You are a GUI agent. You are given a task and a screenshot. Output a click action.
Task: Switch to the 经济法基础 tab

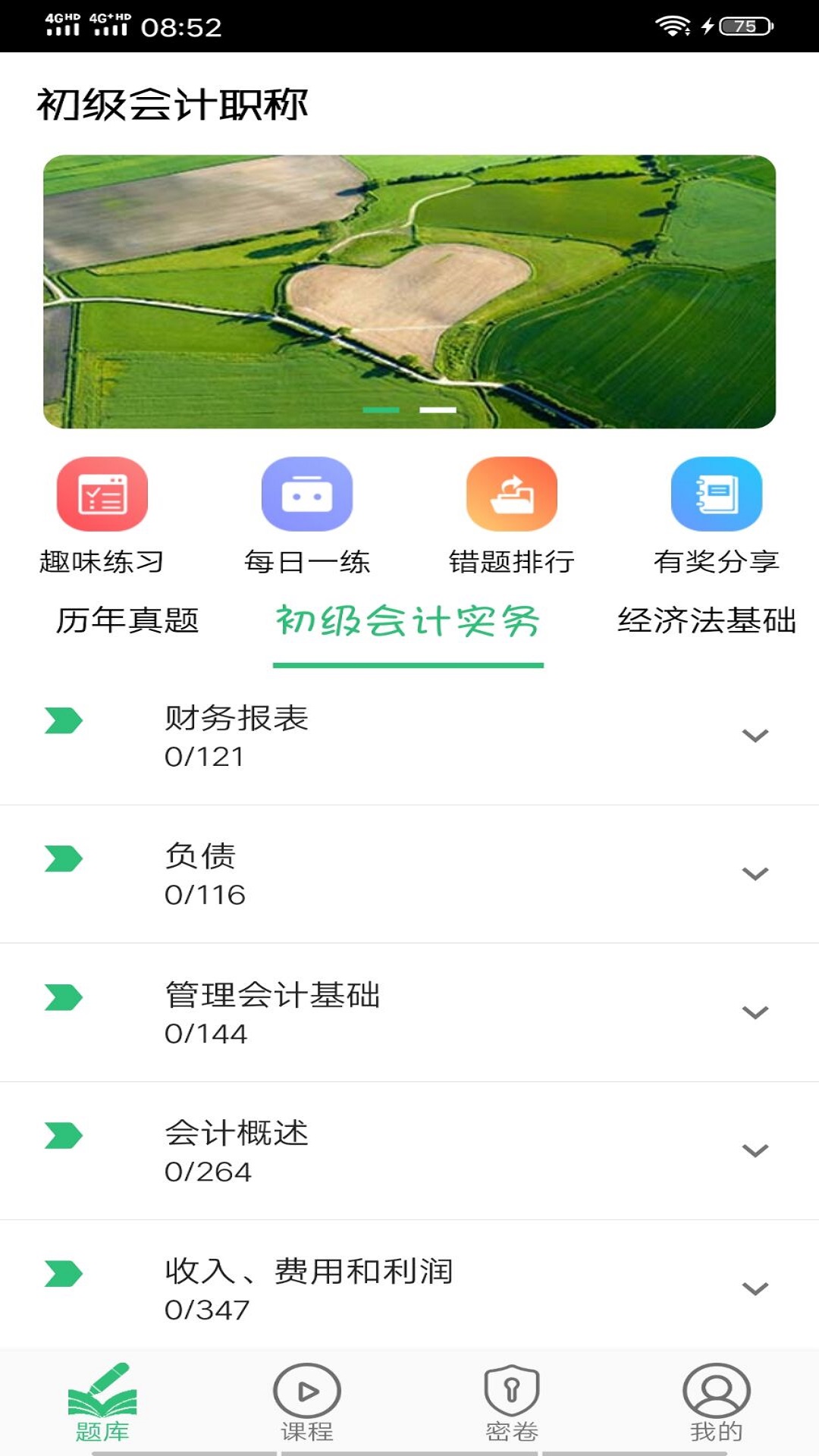(707, 620)
